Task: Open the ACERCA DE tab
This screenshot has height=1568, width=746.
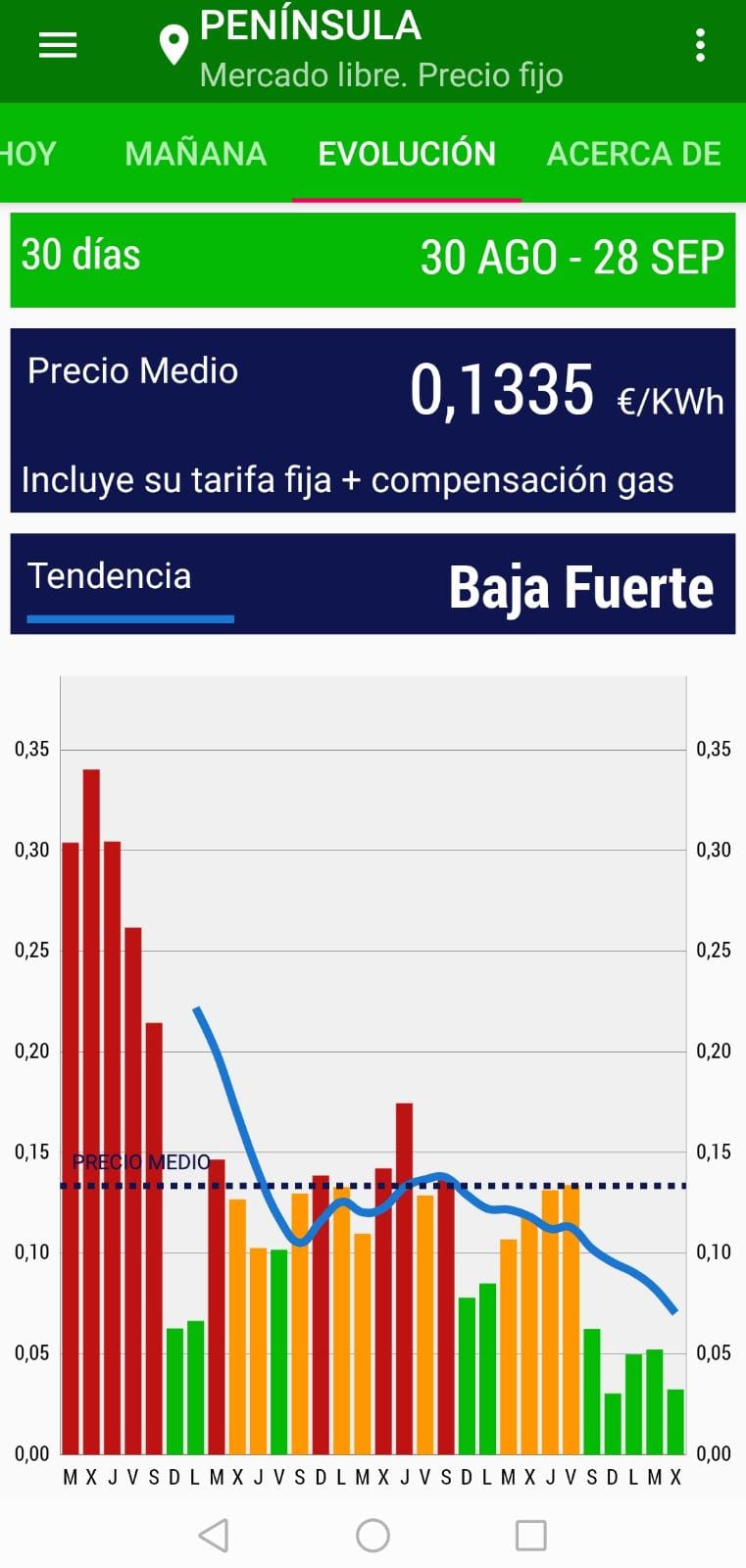Action: 633,154
